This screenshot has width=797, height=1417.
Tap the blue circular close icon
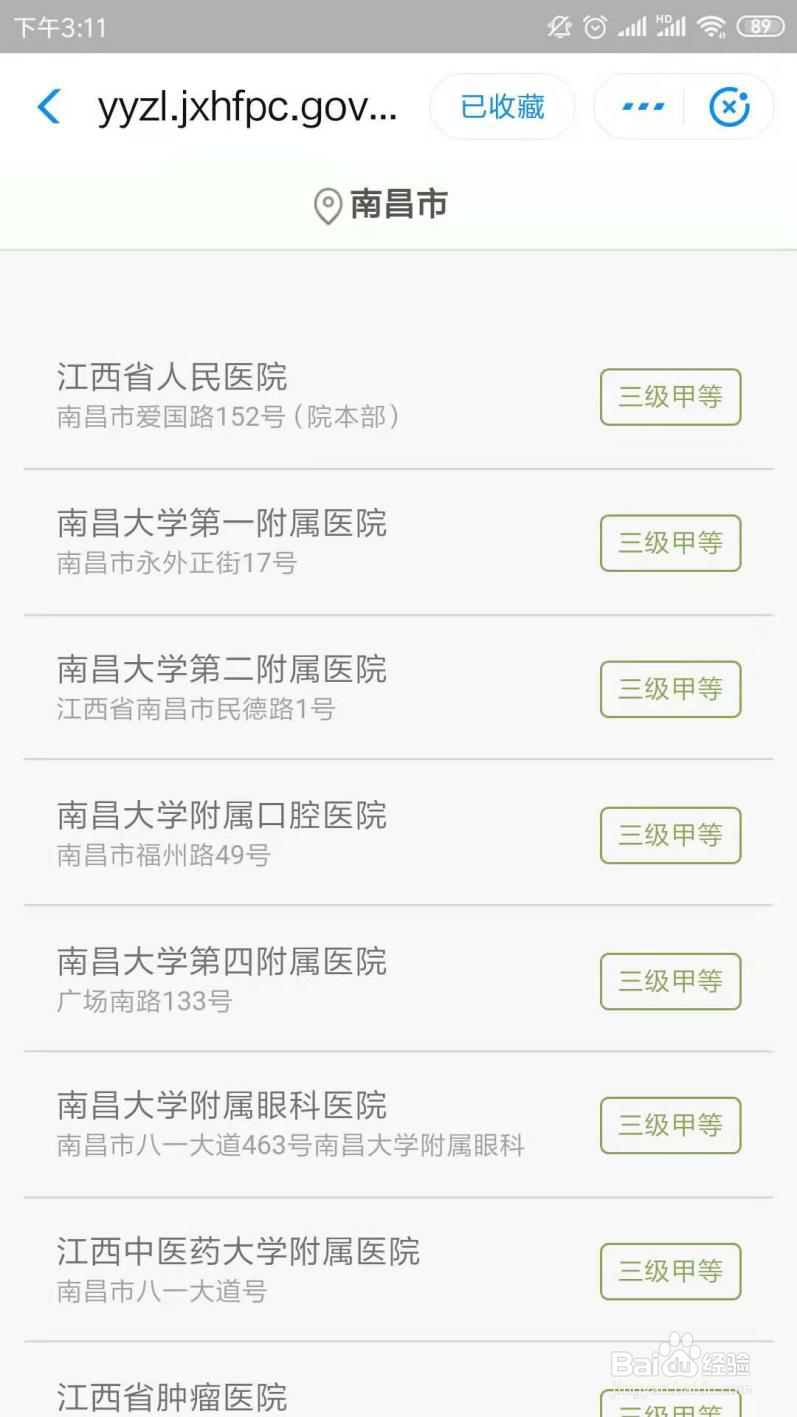[x=729, y=107]
